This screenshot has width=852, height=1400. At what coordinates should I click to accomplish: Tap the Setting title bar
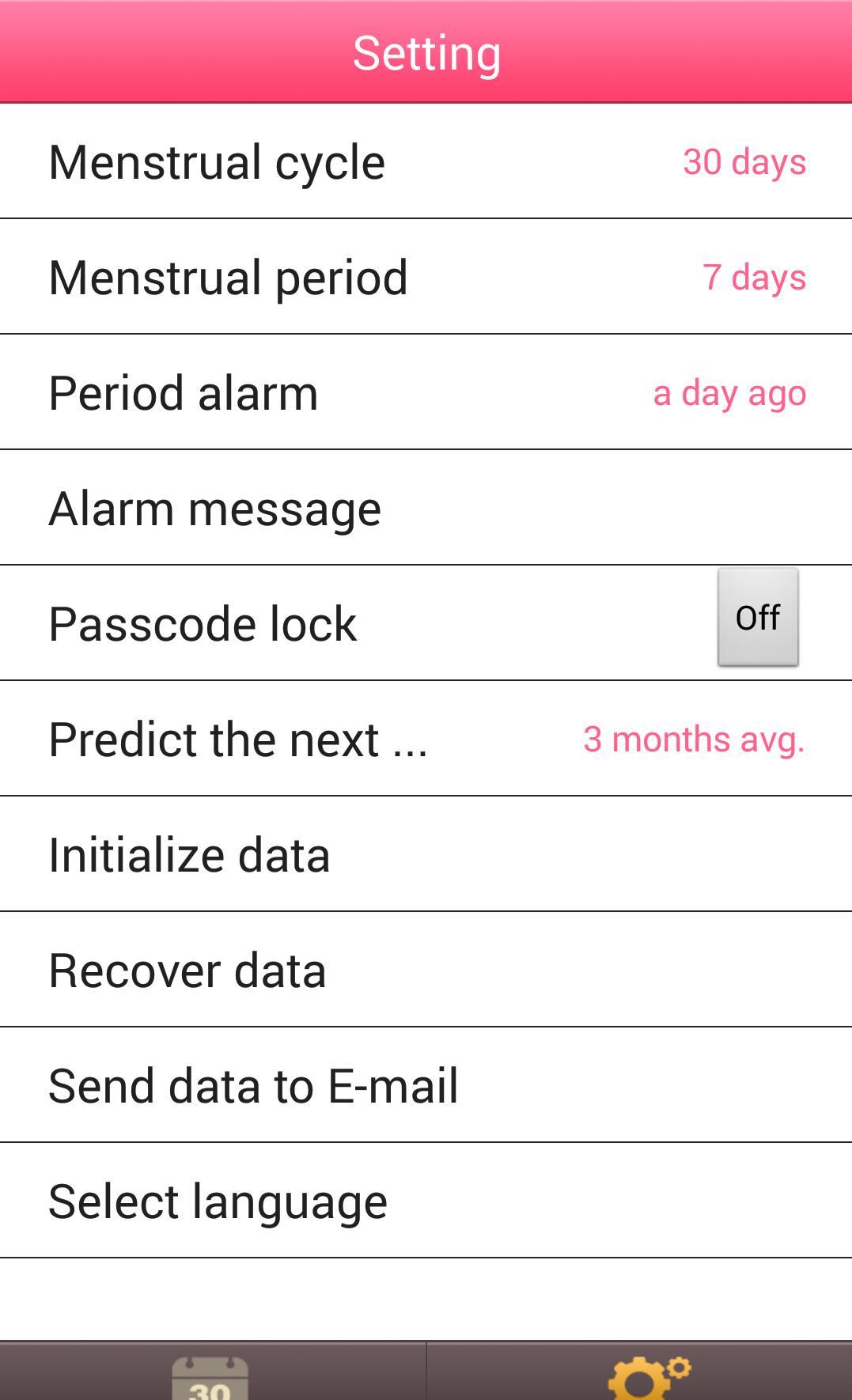pyautogui.click(x=426, y=52)
